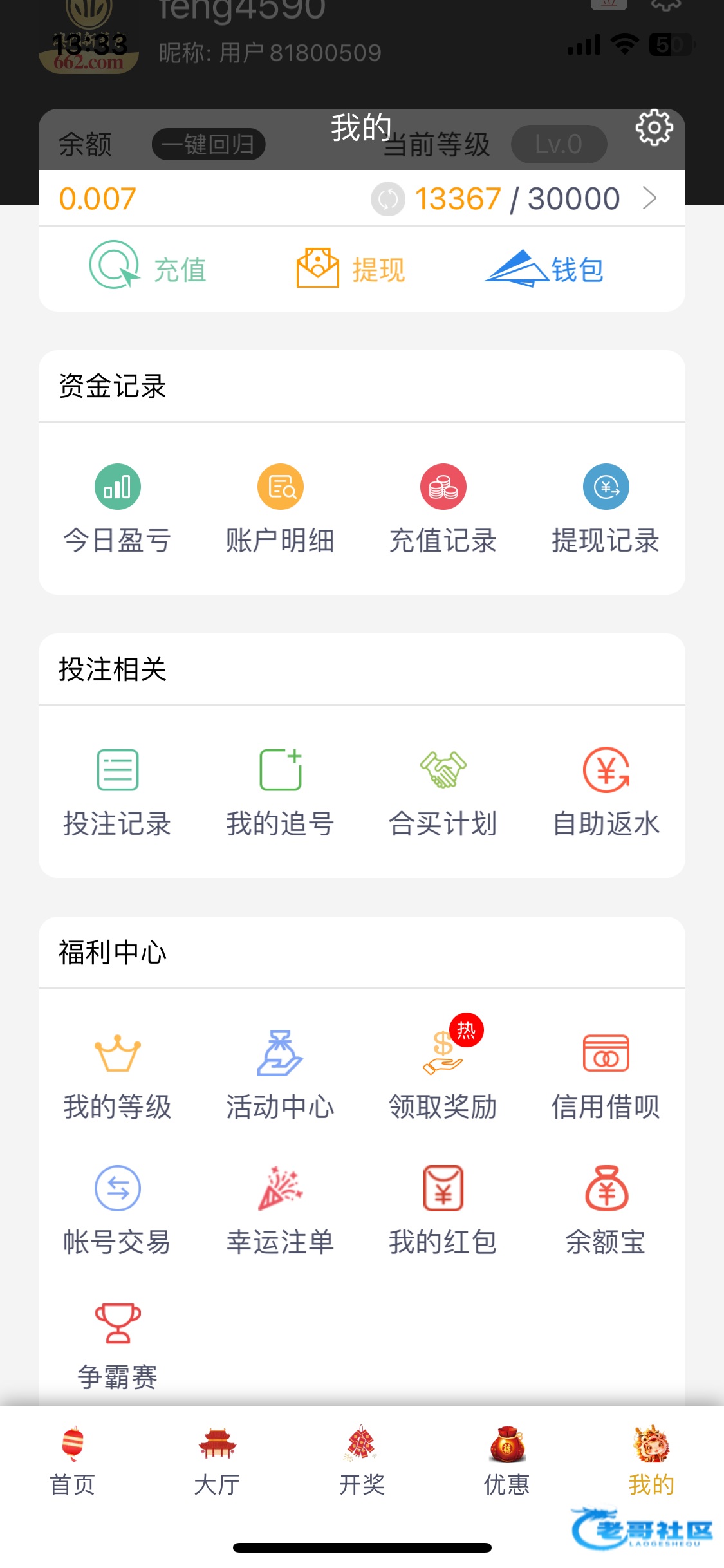View 今日盈亏 profit and loss
724x1568 pixels.
117,508
